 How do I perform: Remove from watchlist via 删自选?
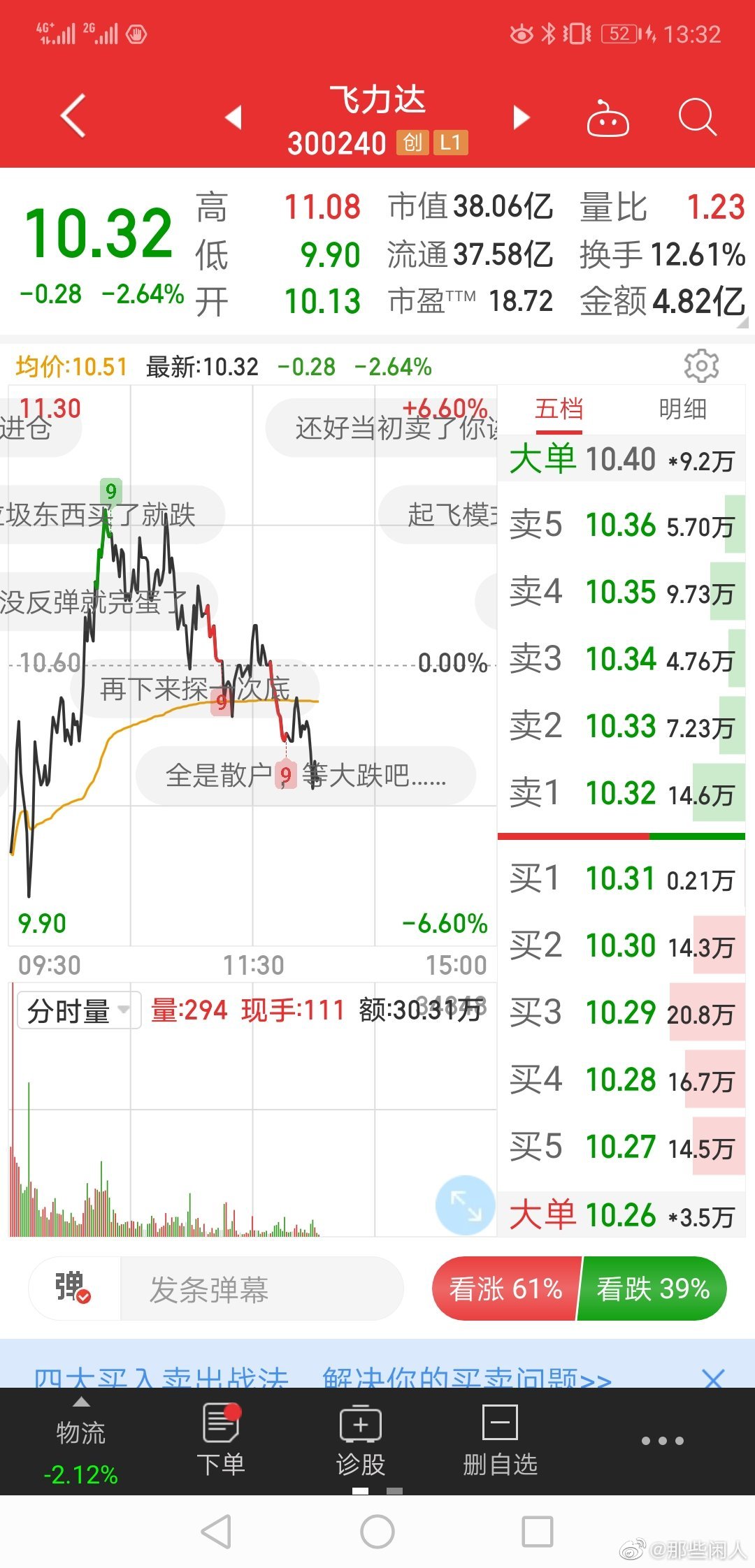coord(501,1441)
